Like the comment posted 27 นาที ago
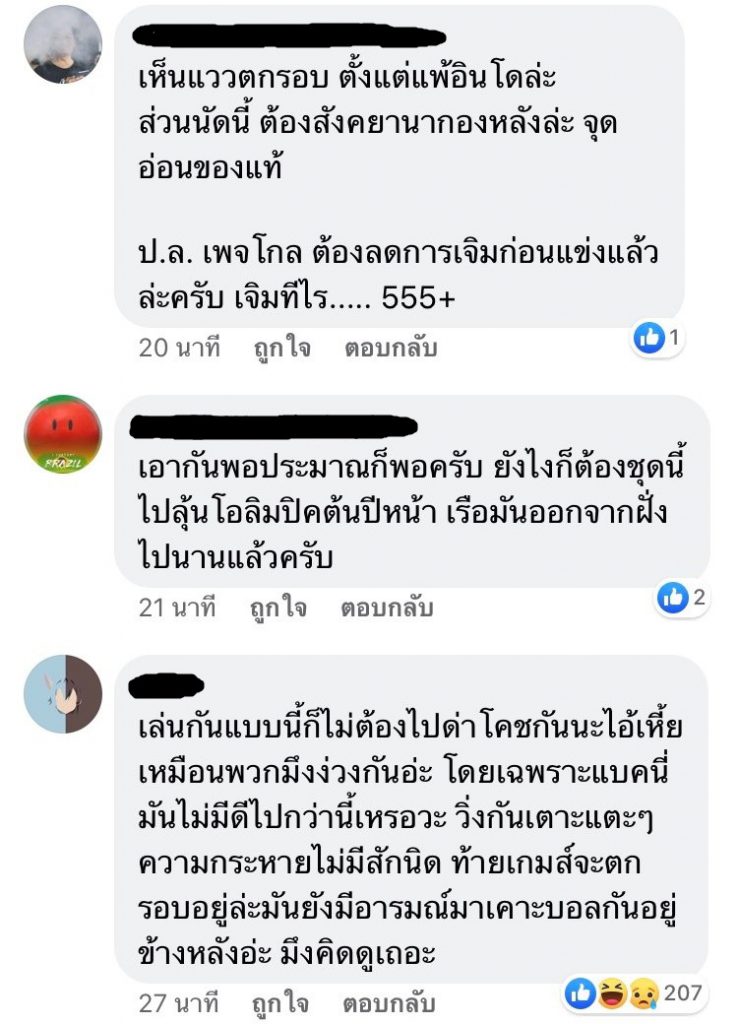The image size is (738, 1024). point(280,1002)
